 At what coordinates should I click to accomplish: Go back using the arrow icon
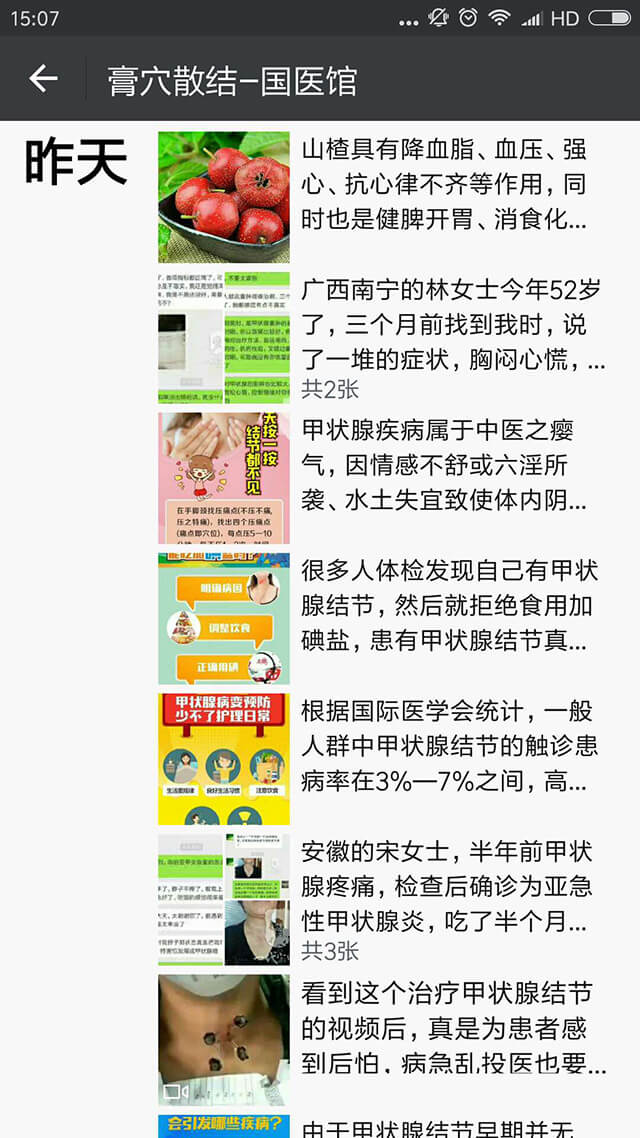pyautogui.click(x=43, y=79)
